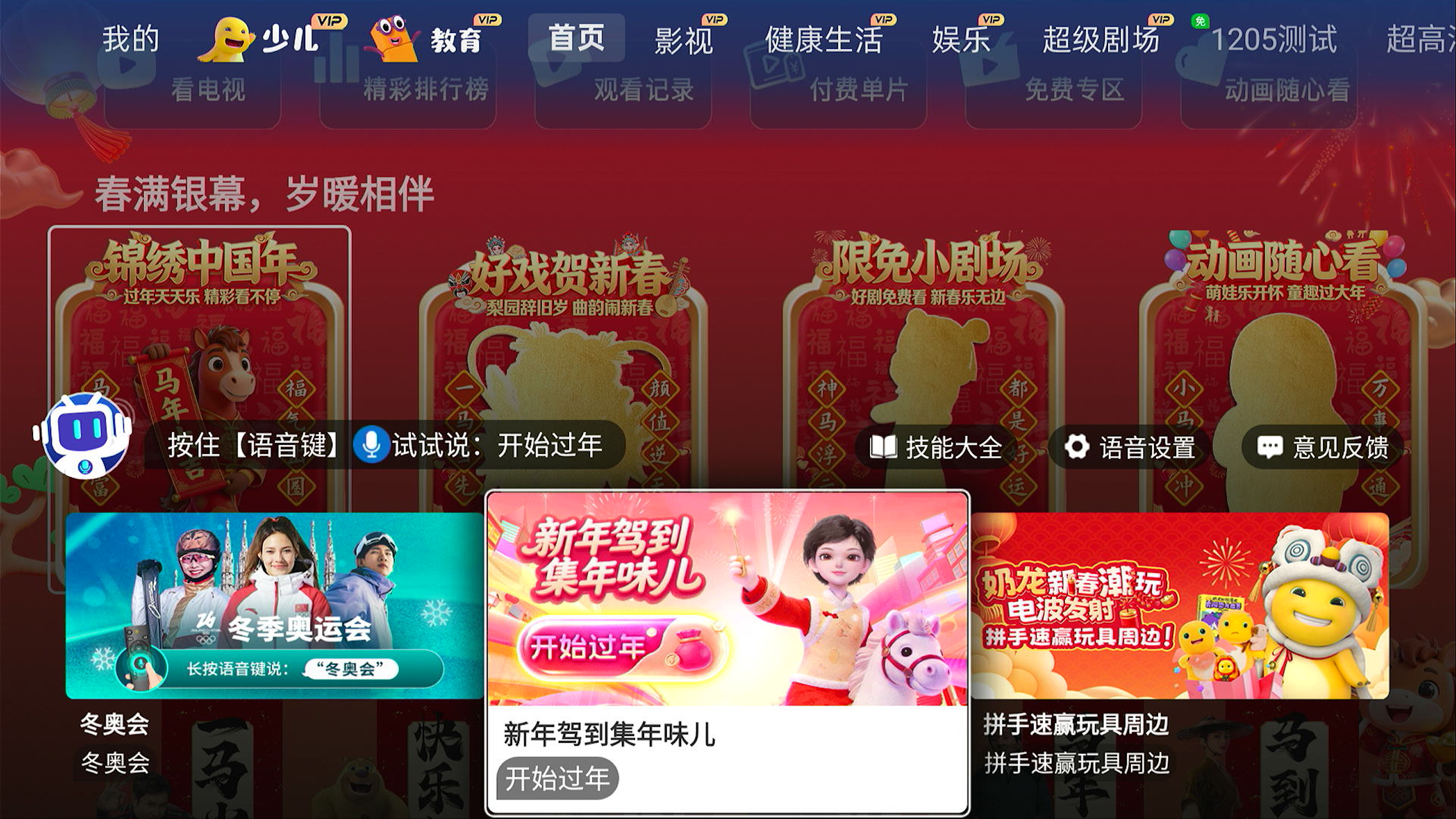Tap the 意见反馈 feedback button
Screen dimensions: 1456x819
tap(1322, 448)
